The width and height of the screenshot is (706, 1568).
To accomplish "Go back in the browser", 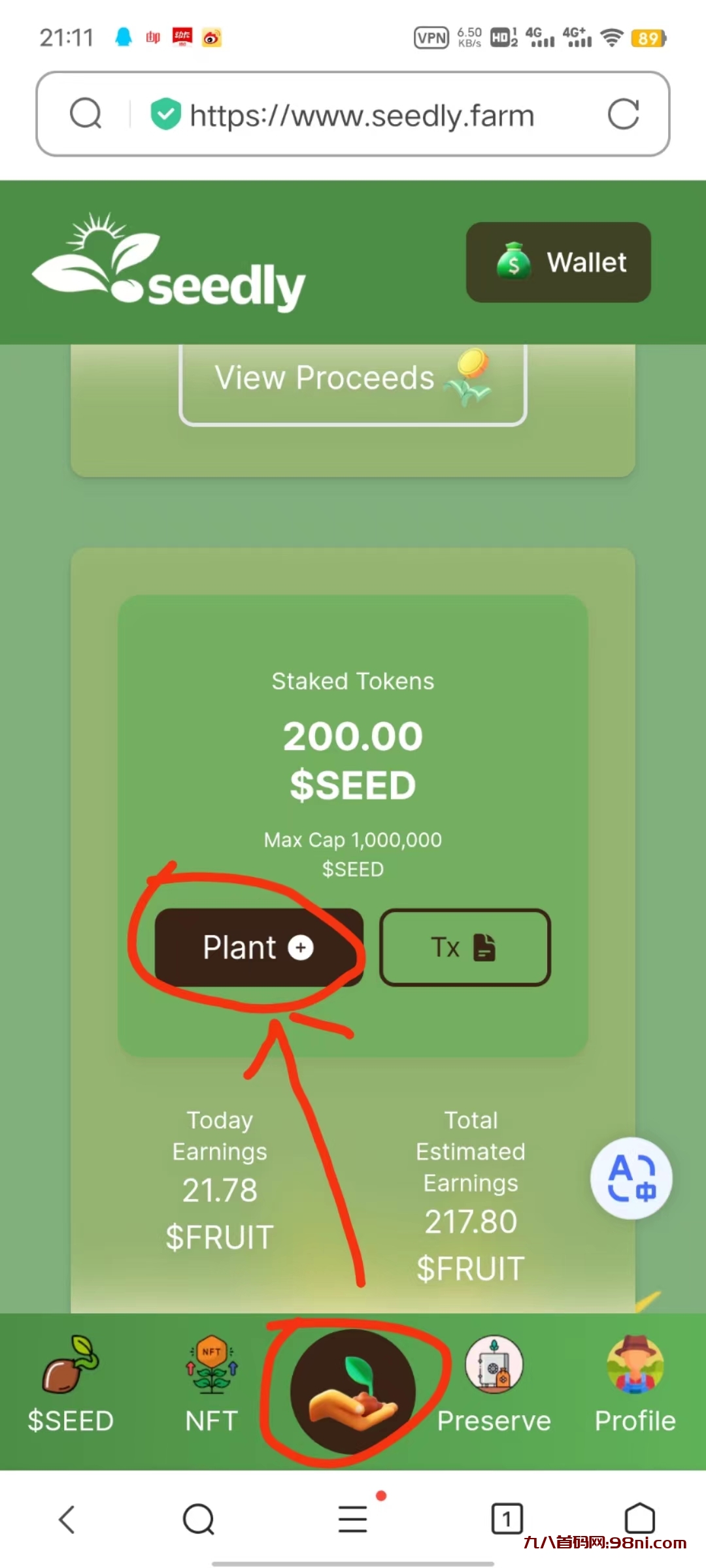I will 67,1519.
